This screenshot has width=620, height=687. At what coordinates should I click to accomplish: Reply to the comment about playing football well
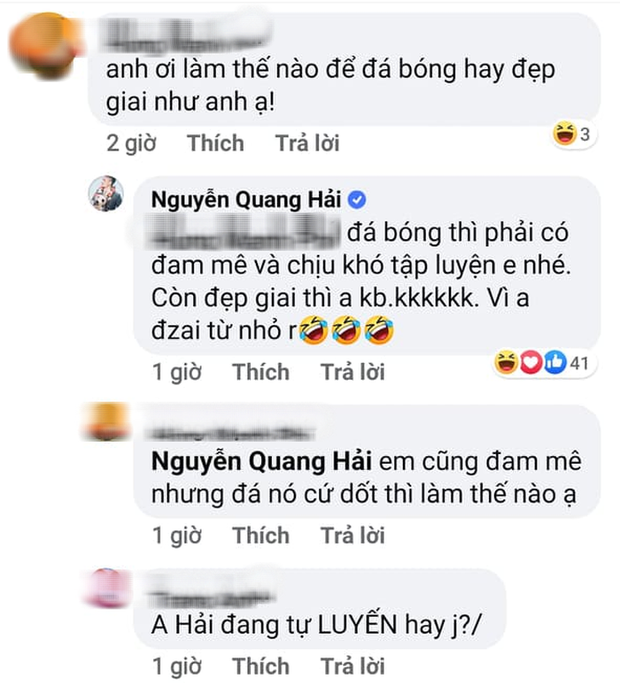click(x=307, y=143)
